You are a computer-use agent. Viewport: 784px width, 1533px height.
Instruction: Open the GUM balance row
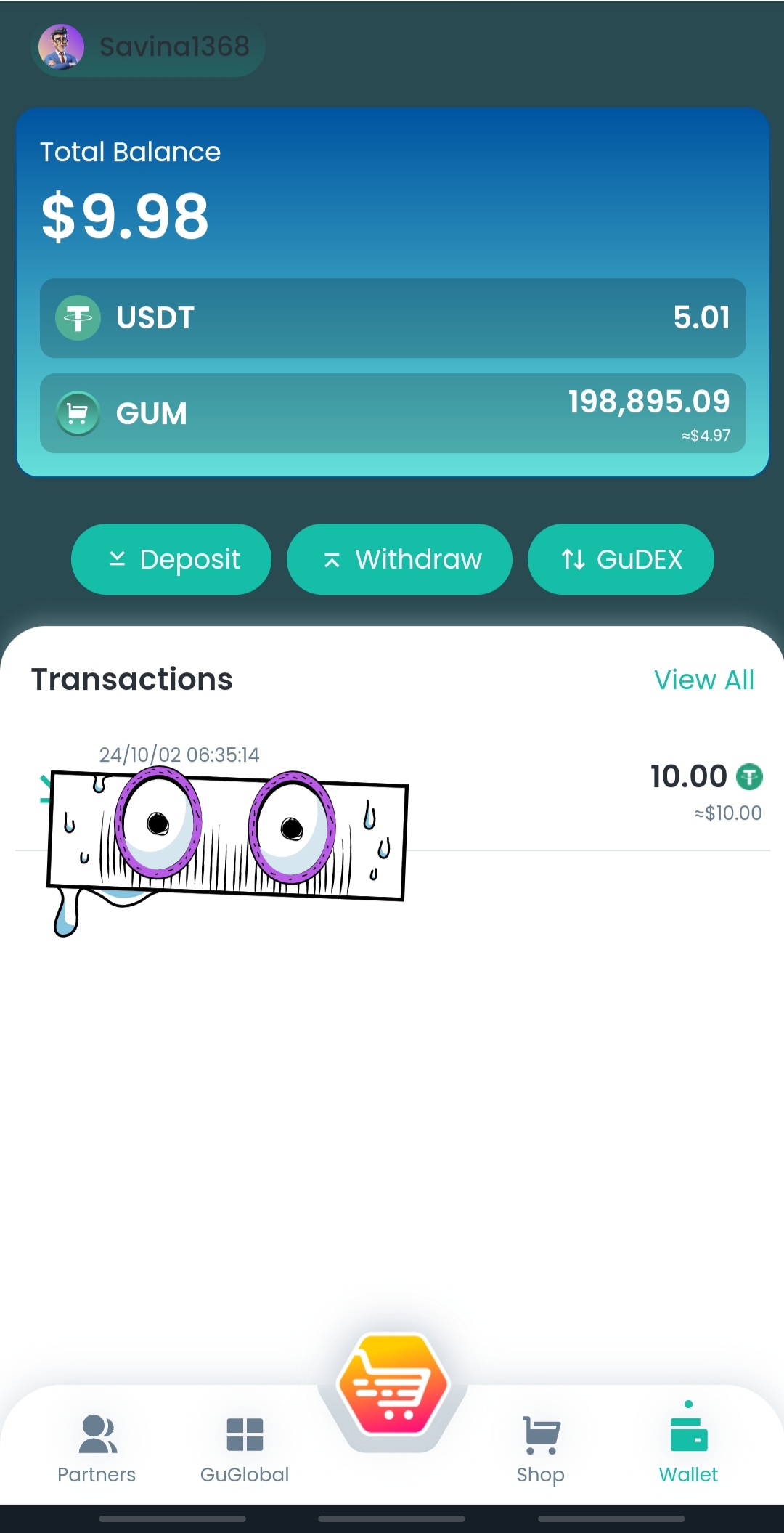[392, 413]
